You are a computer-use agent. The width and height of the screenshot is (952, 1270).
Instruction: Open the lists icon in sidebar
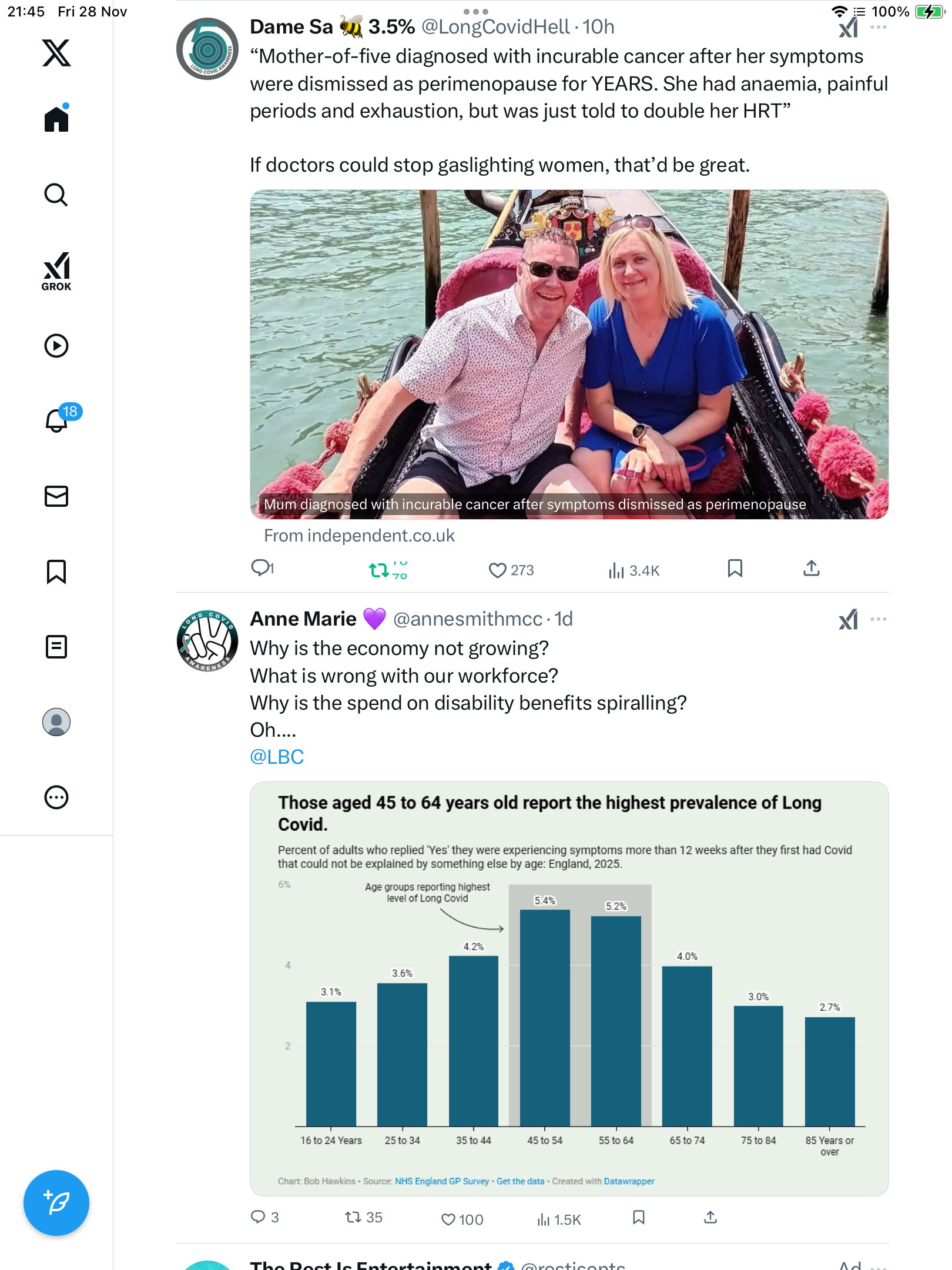coord(56,647)
